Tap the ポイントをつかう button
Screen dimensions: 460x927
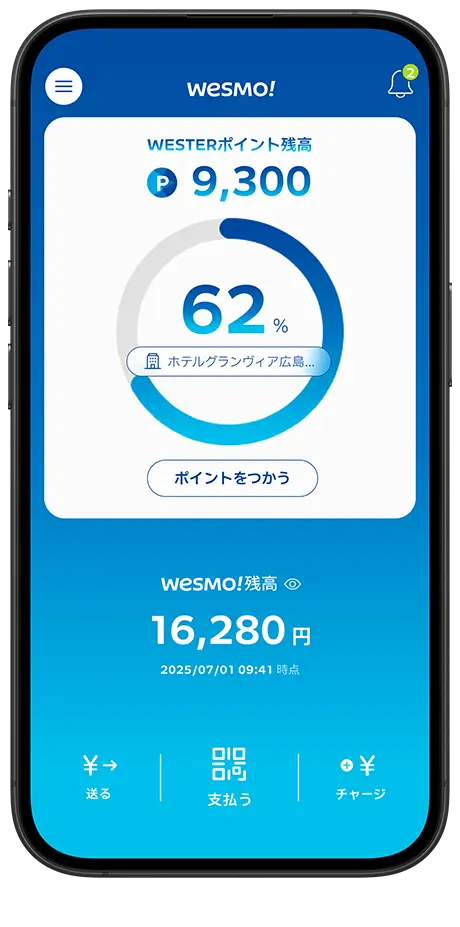click(x=232, y=478)
